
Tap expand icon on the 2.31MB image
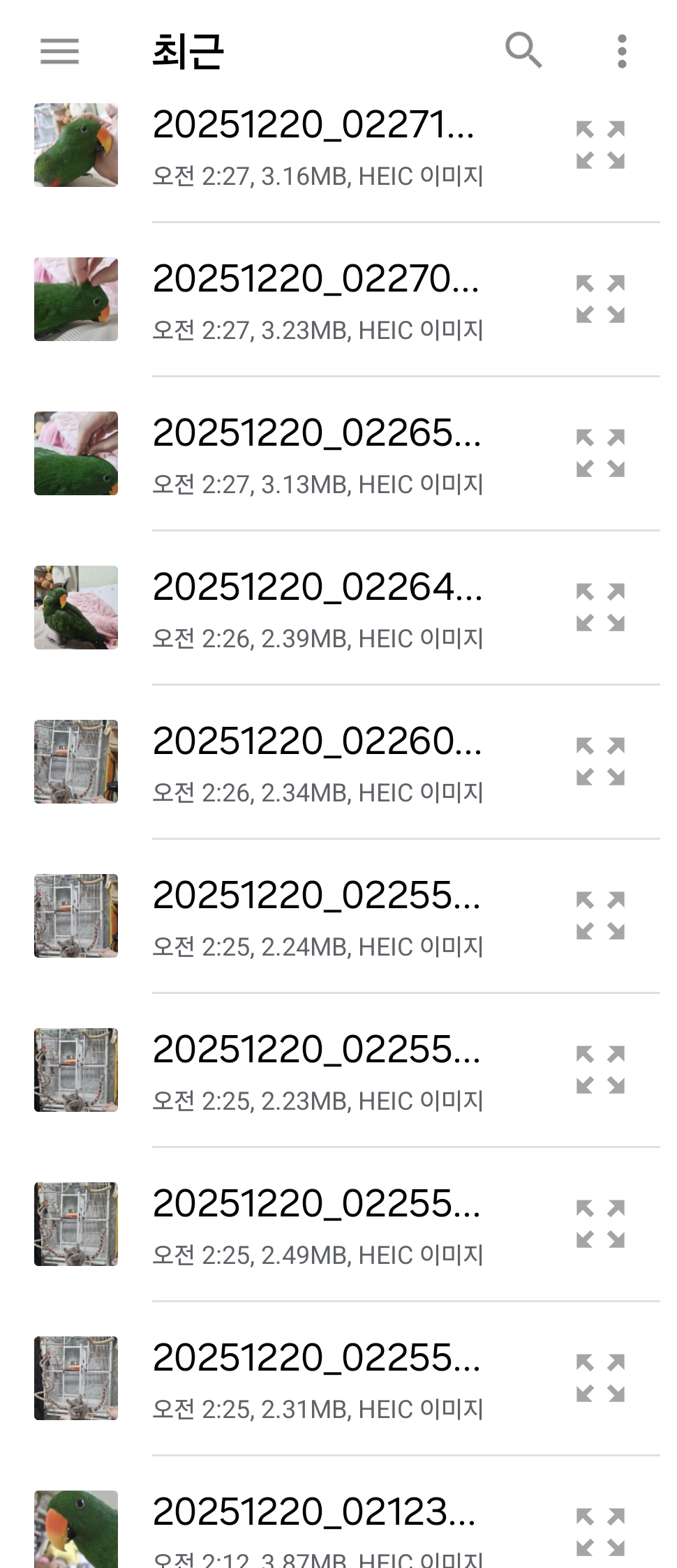[600, 1378]
